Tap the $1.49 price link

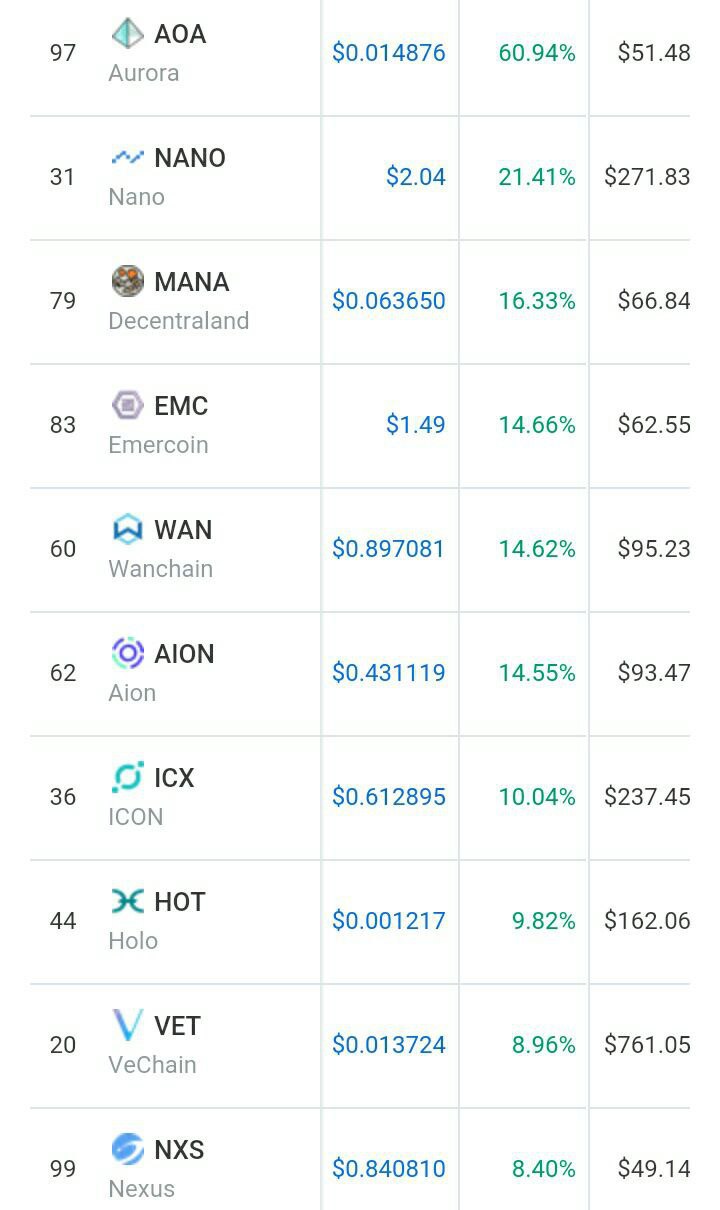pos(416,425)
